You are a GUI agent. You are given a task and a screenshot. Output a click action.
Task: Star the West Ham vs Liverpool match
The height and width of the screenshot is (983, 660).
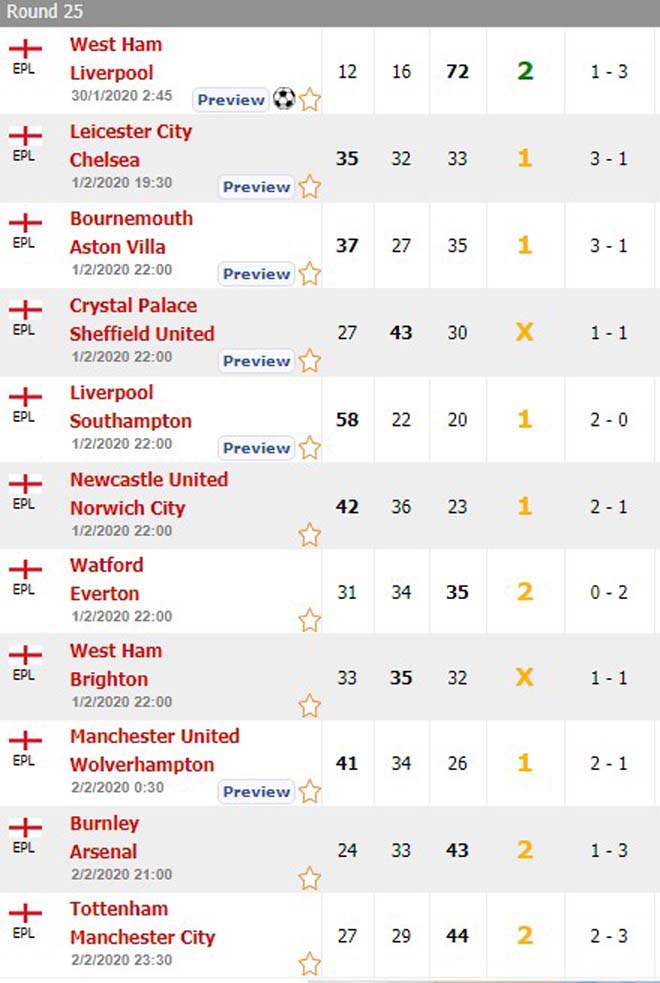pos(310,100)
